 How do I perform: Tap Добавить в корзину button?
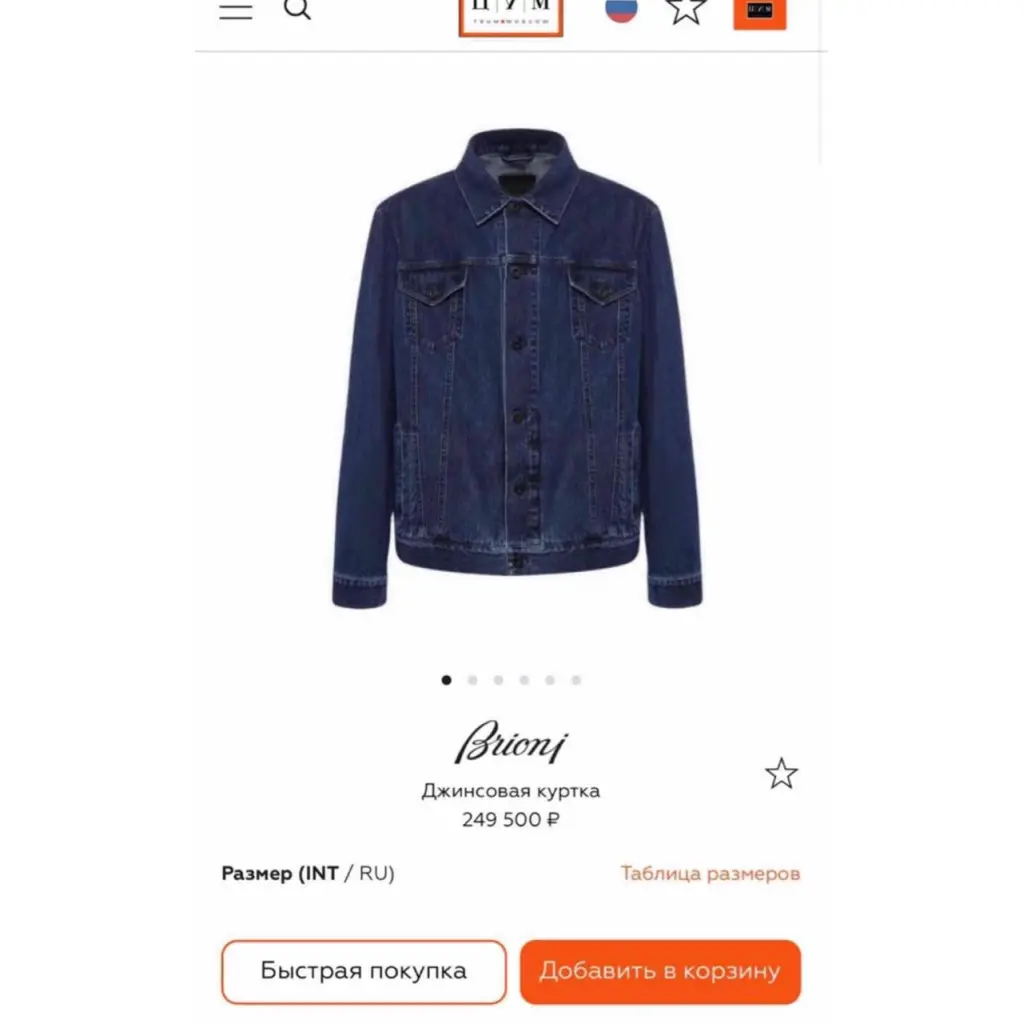660,971
